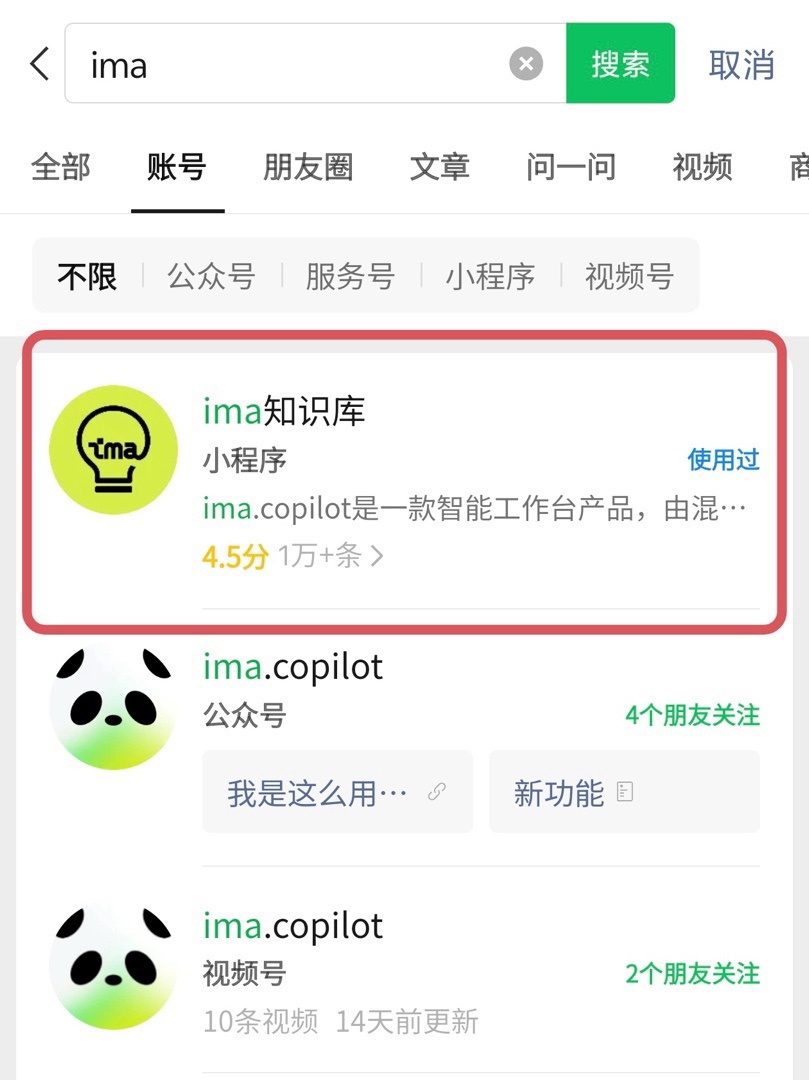
Task: Filter results by 服务号
Action: (350, 276)
